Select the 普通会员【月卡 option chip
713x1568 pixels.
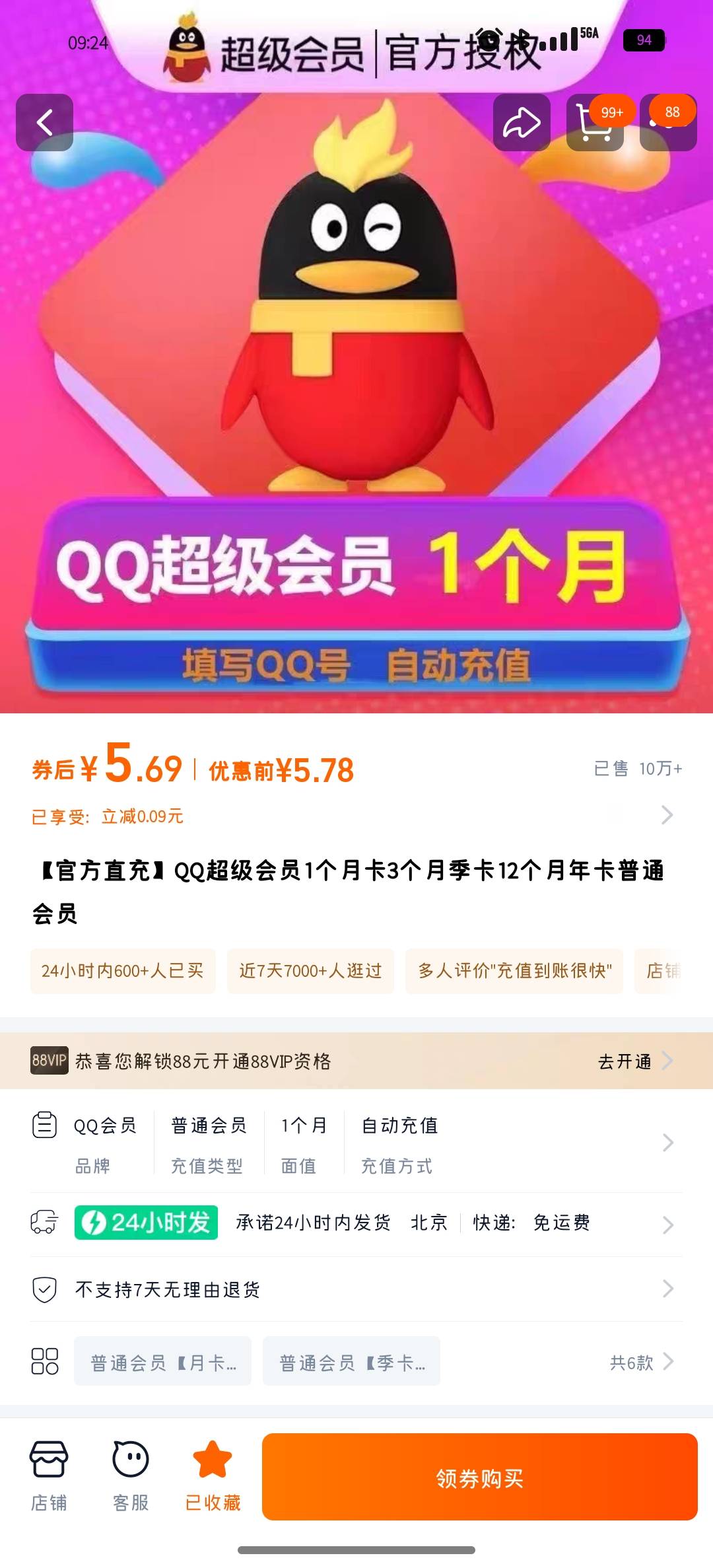click(162, 1362)
